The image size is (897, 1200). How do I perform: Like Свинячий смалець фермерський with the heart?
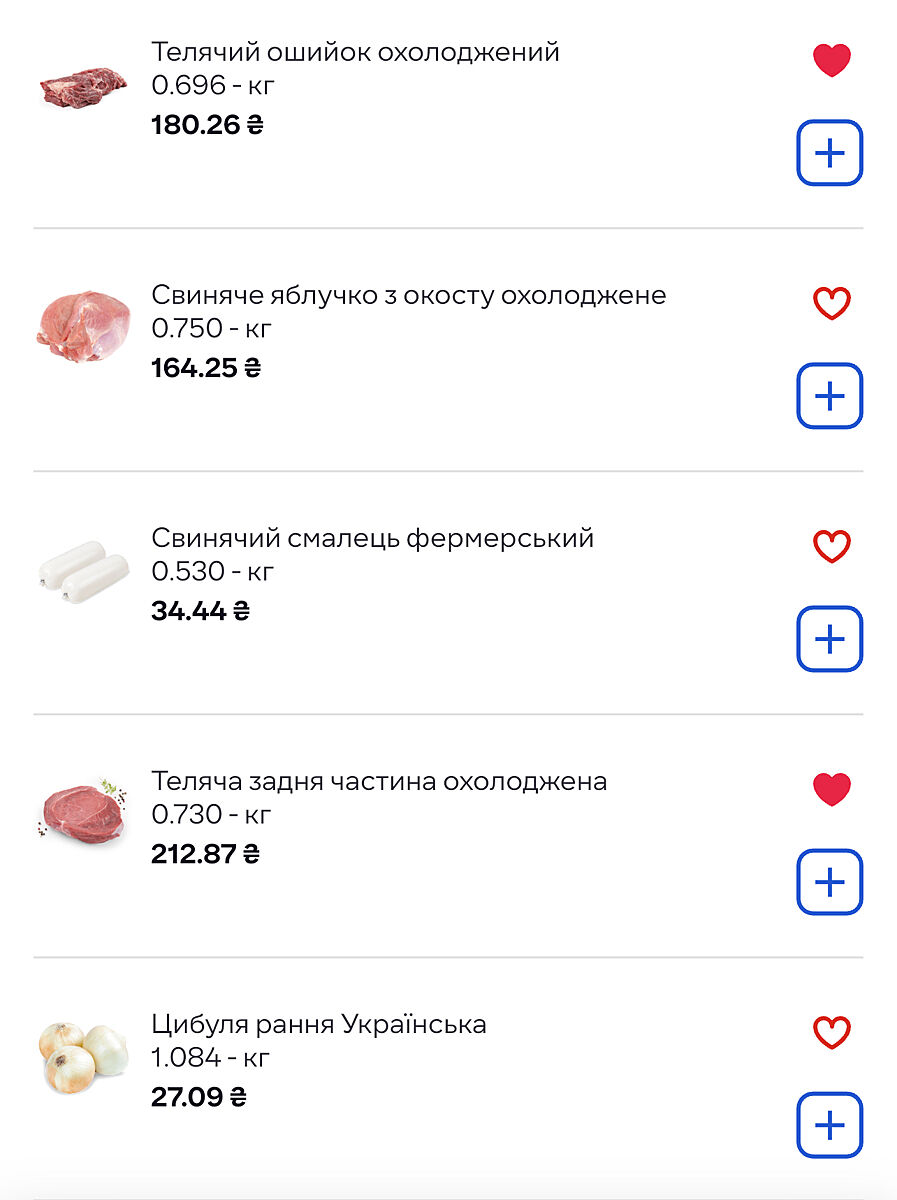coord(831,546)
